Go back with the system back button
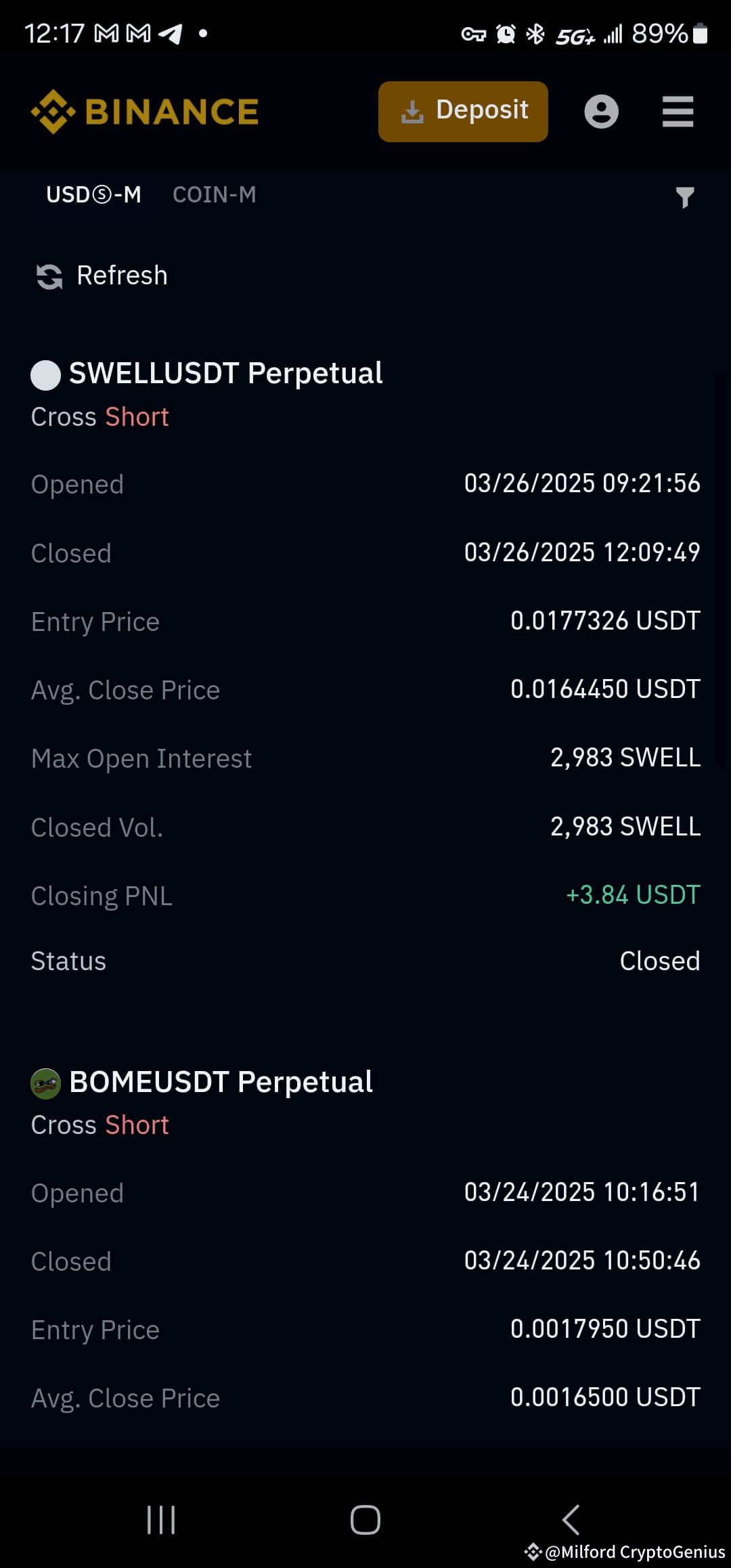 pos(570,1520)
